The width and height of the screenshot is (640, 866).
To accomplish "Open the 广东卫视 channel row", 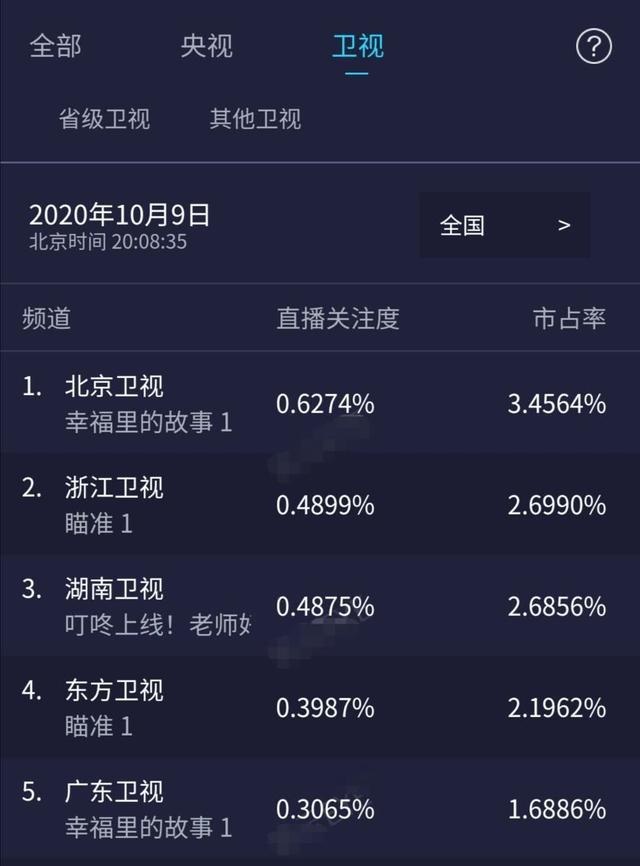I will [x=320, y=809].
